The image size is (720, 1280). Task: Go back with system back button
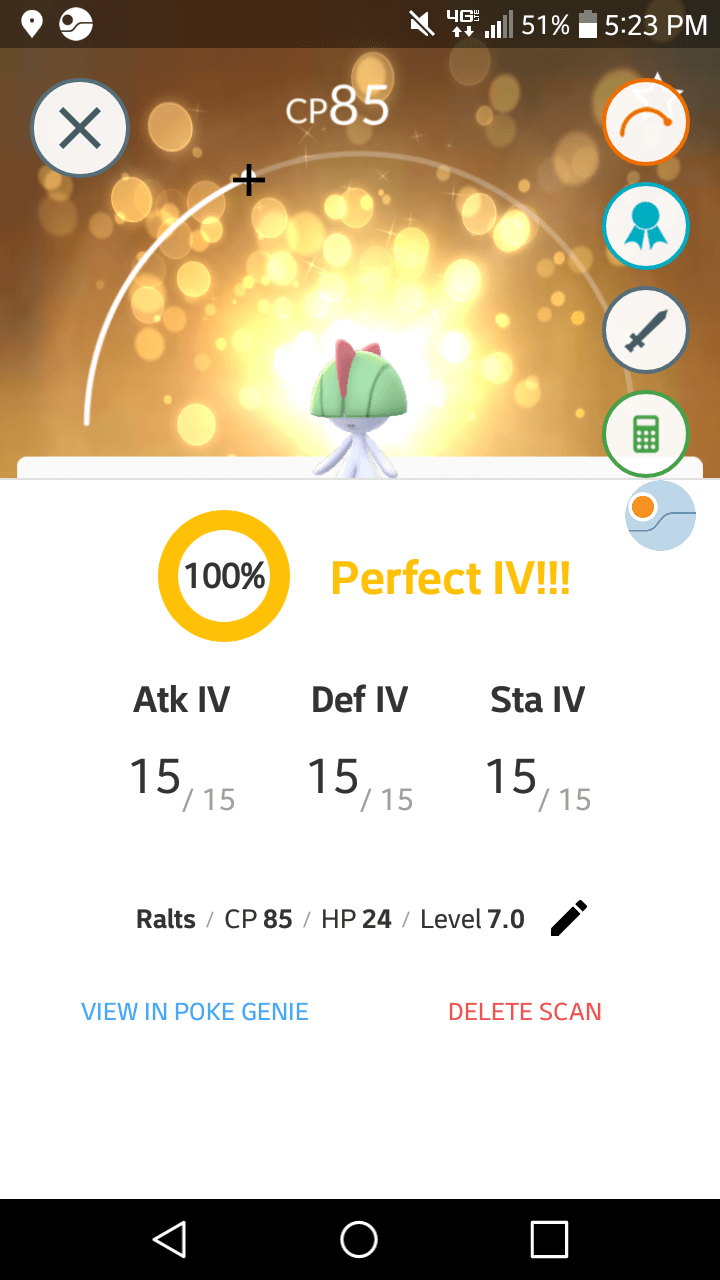tap(170, 1239)
